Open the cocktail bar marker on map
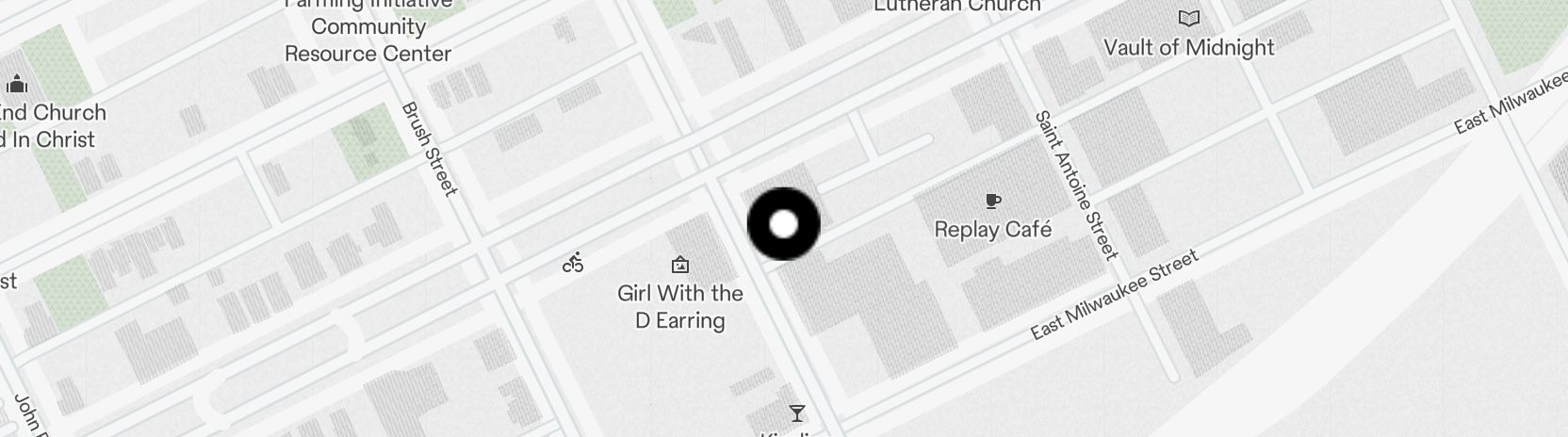1568x437 pixels. (x=797, y=413)
